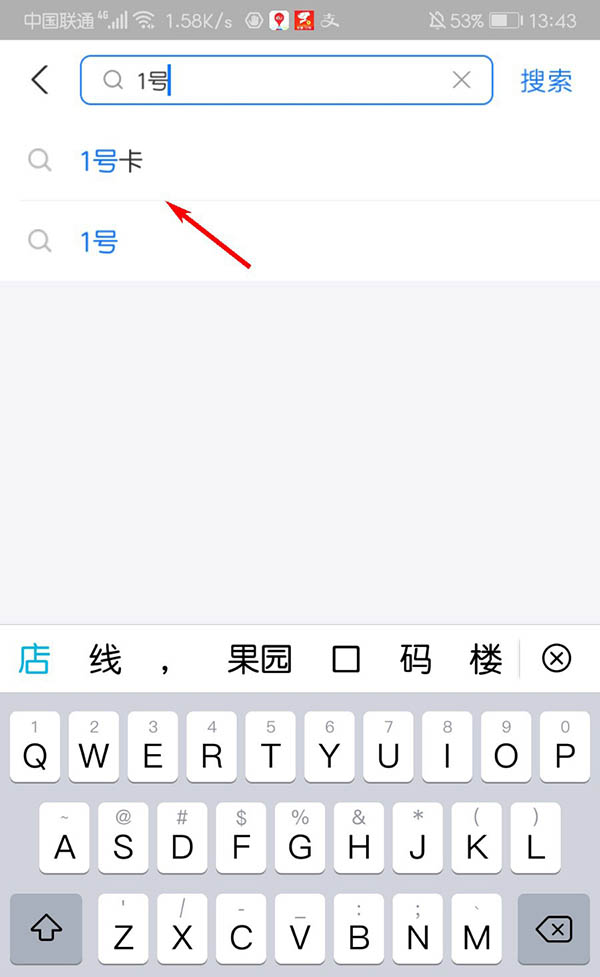Screen dimensions: 600x977
Task: Choose the keyboard candidate 线
Action: (x=105, y=659)
